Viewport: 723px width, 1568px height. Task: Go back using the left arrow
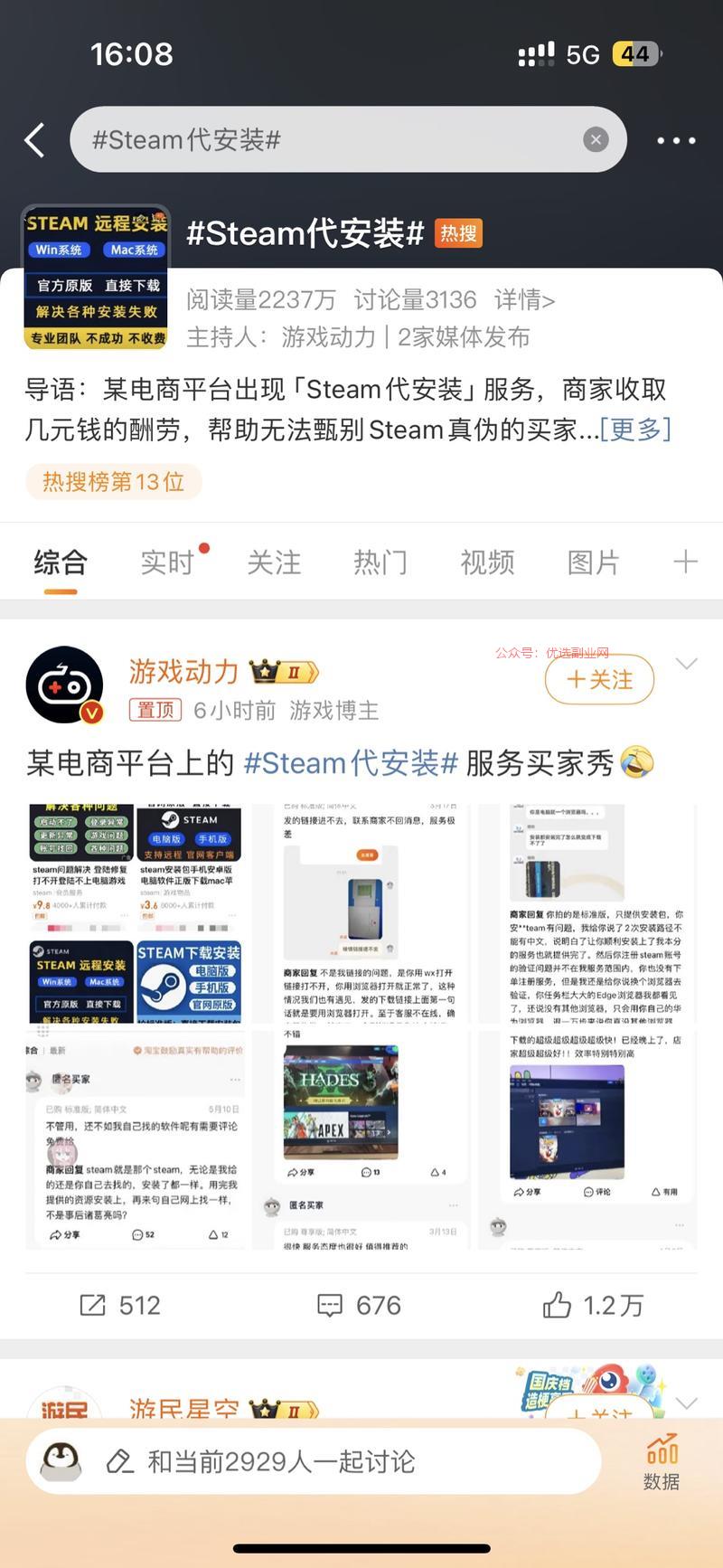pos(34,140)
